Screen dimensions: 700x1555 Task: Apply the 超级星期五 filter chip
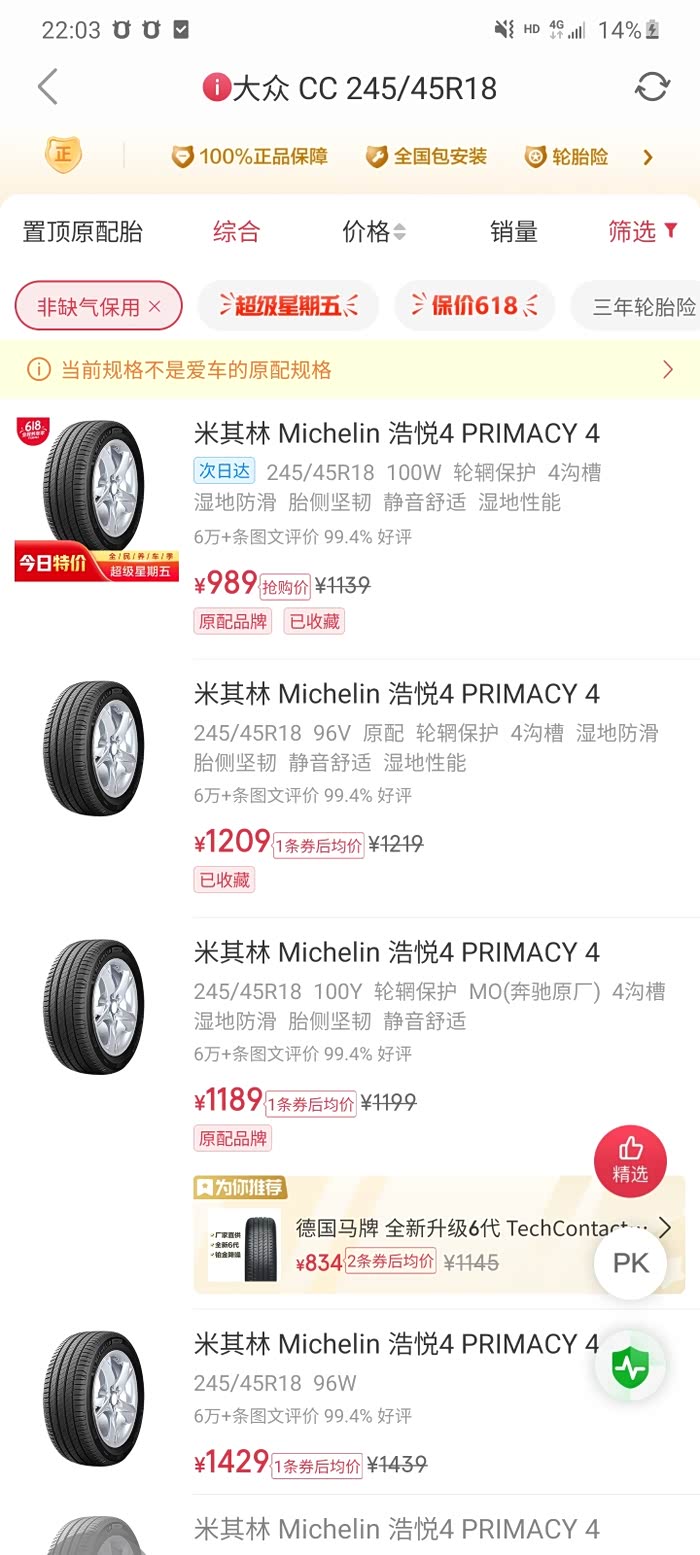point(288,306)
